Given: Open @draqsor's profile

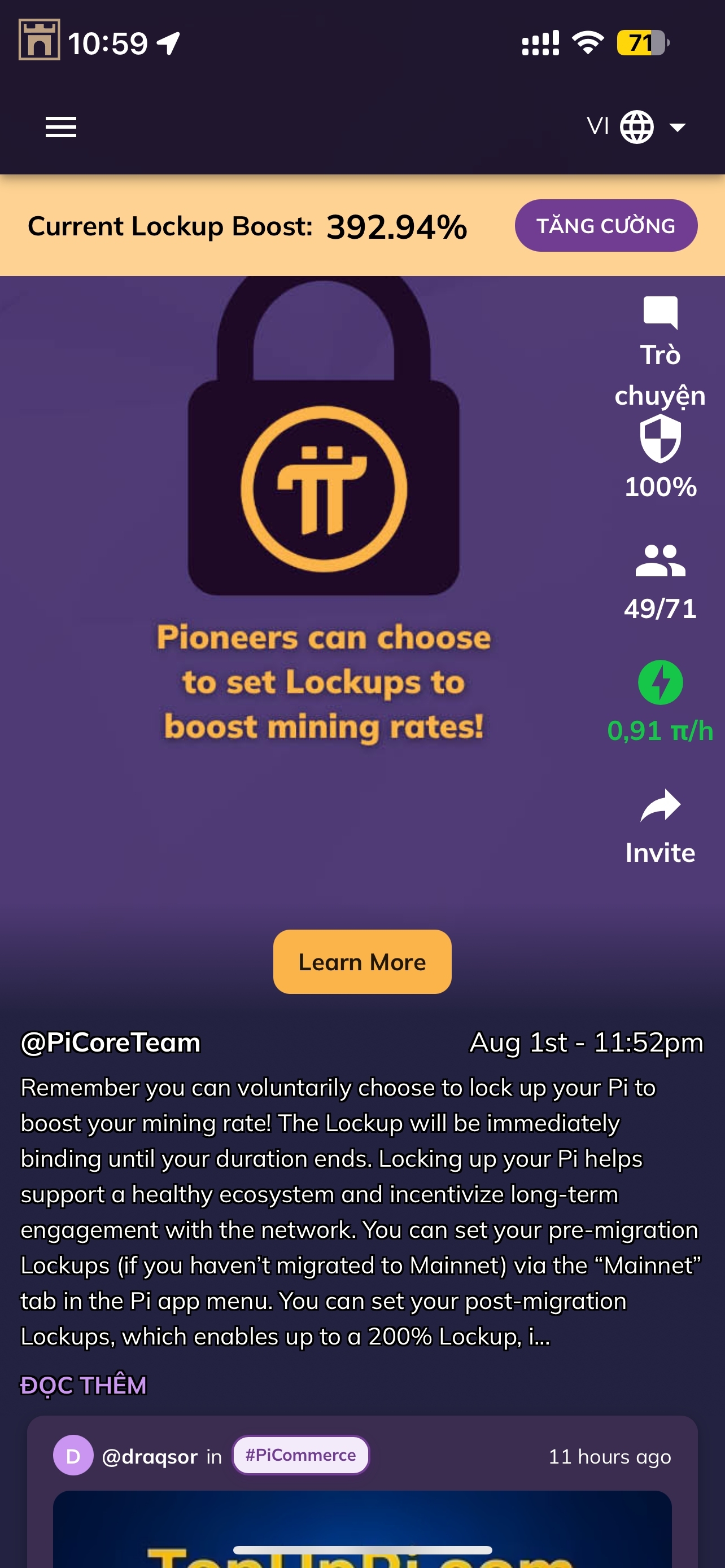Looking at the screenshot, I should (x=149, y=1457).
